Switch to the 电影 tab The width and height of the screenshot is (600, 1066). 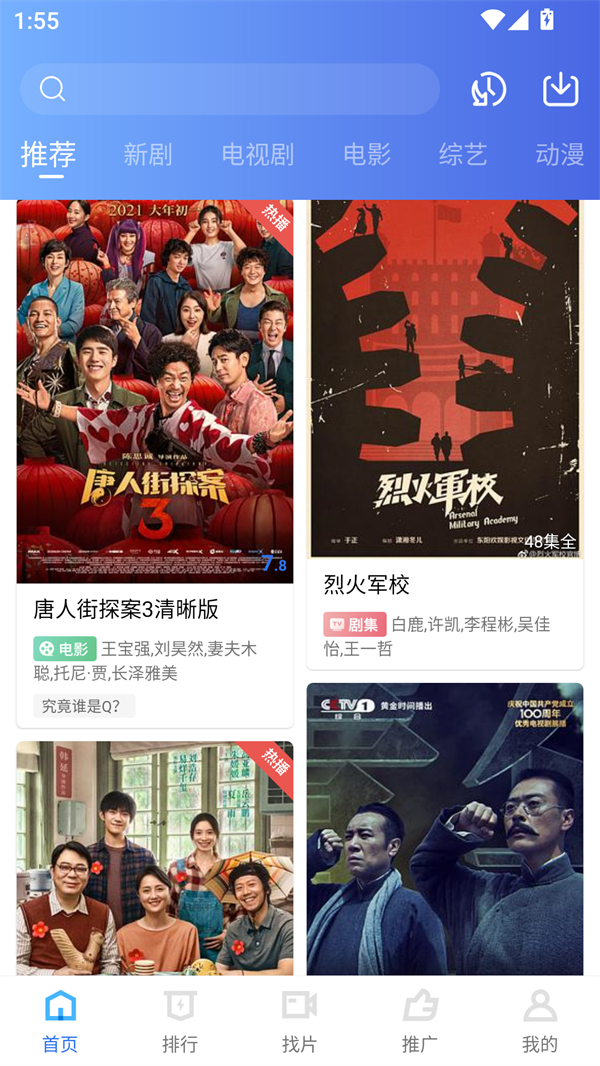367,155
